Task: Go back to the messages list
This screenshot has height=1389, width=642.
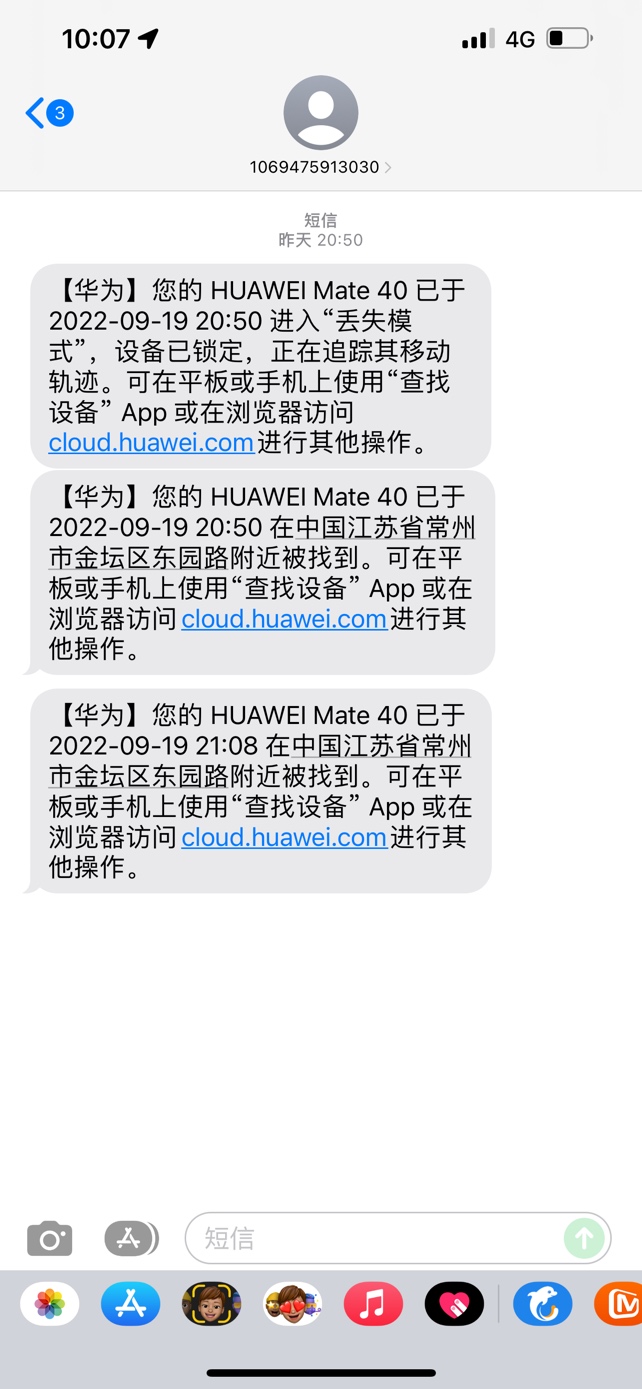Action: pos(47,113)
